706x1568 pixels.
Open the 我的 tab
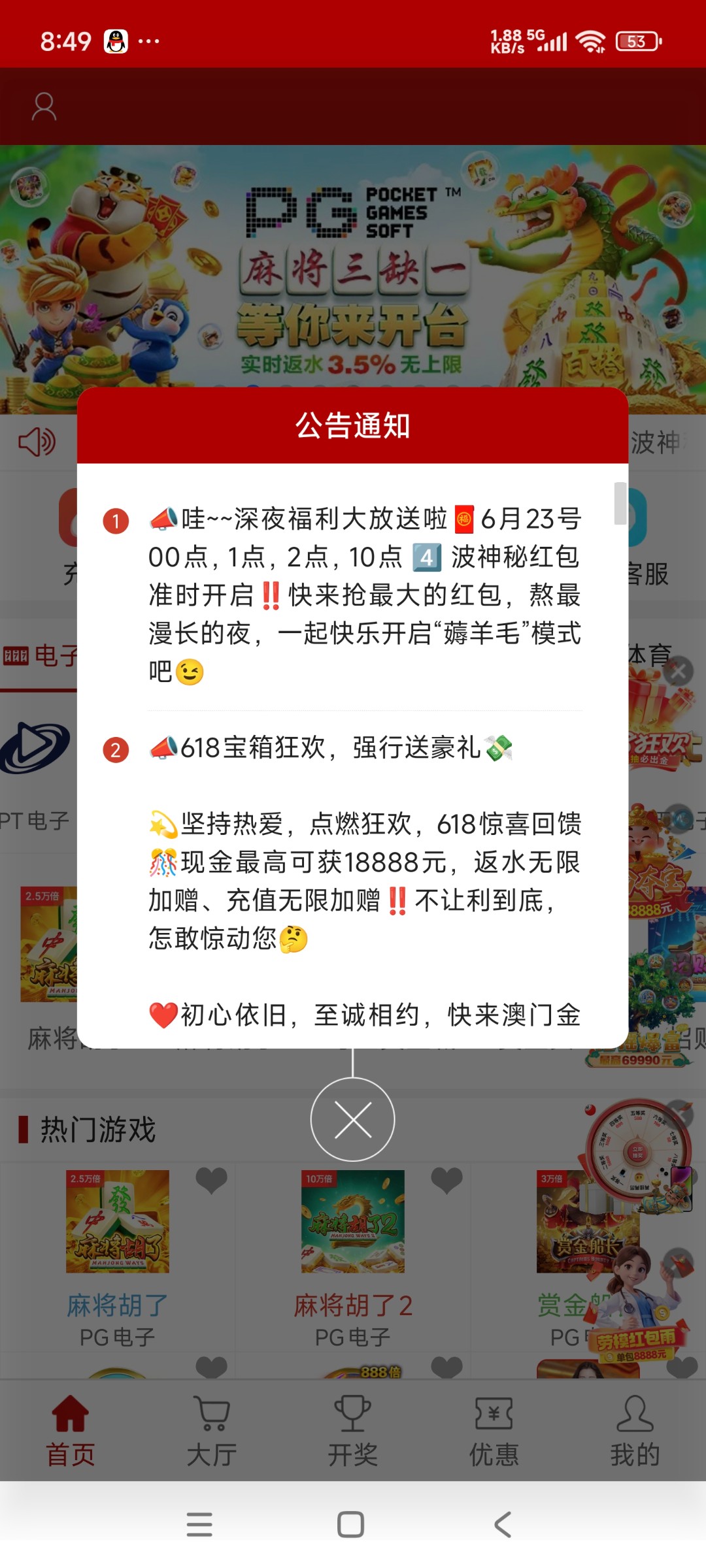[x=635, y=1431]
